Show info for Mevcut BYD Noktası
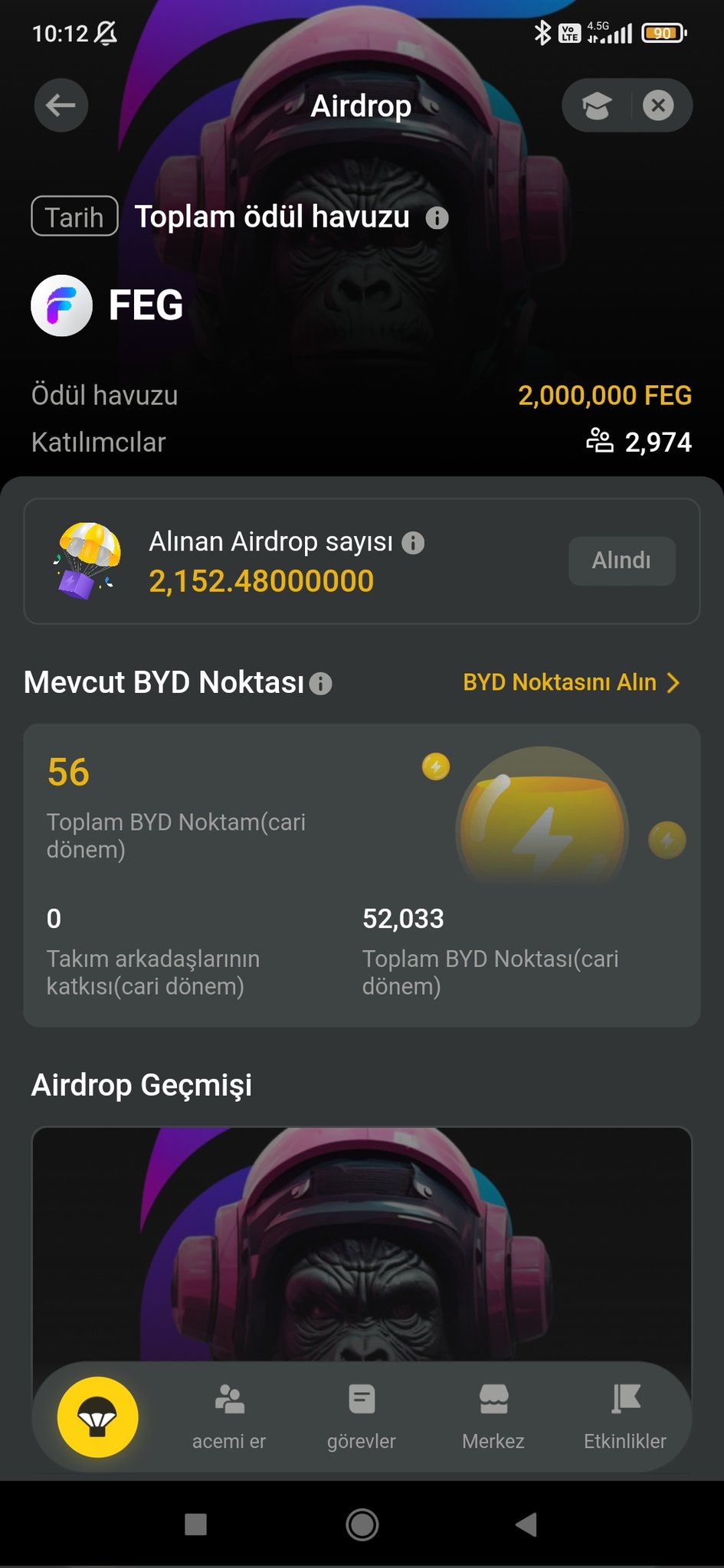This screenshot has height=1568, width=724. click(x=321, y=683)
